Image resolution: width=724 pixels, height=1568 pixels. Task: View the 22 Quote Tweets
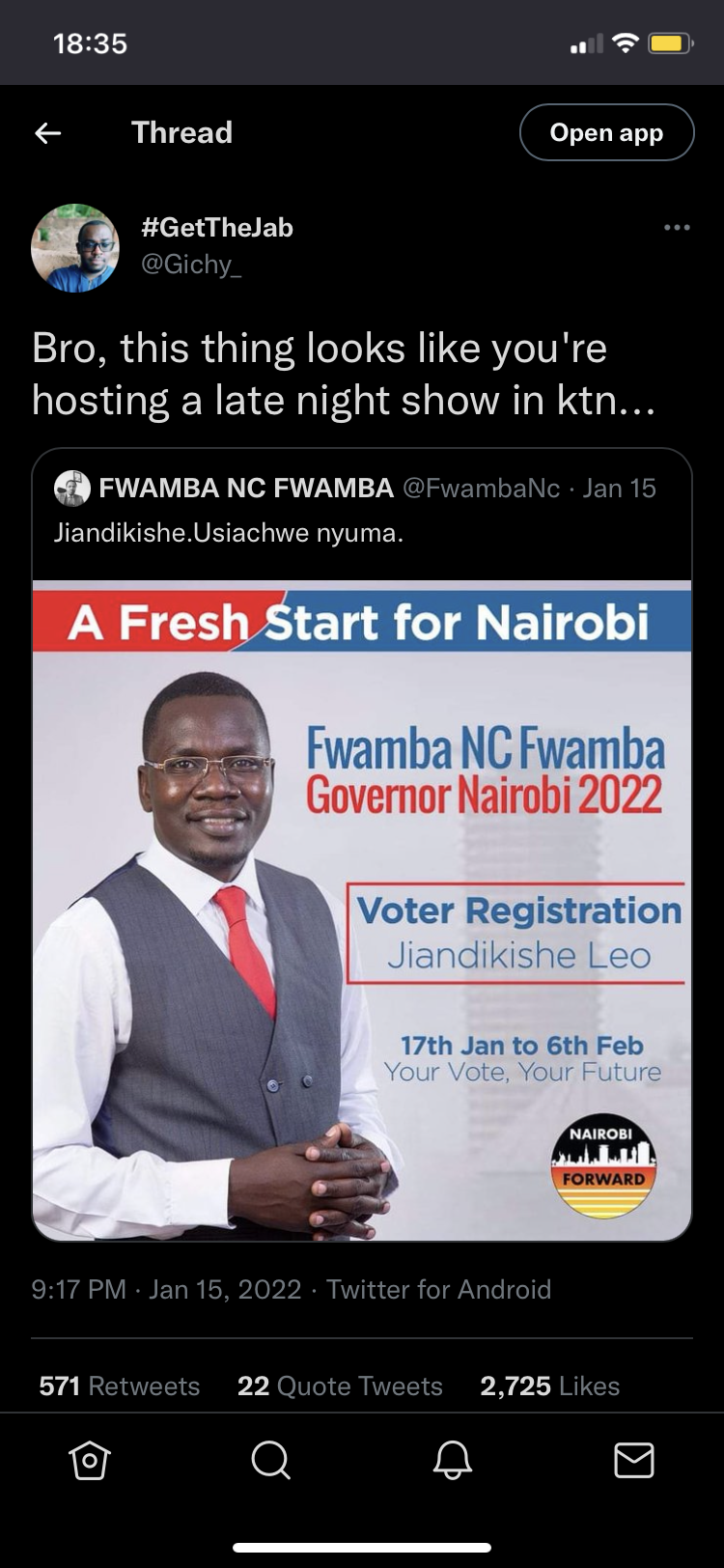pos(340,1386)
